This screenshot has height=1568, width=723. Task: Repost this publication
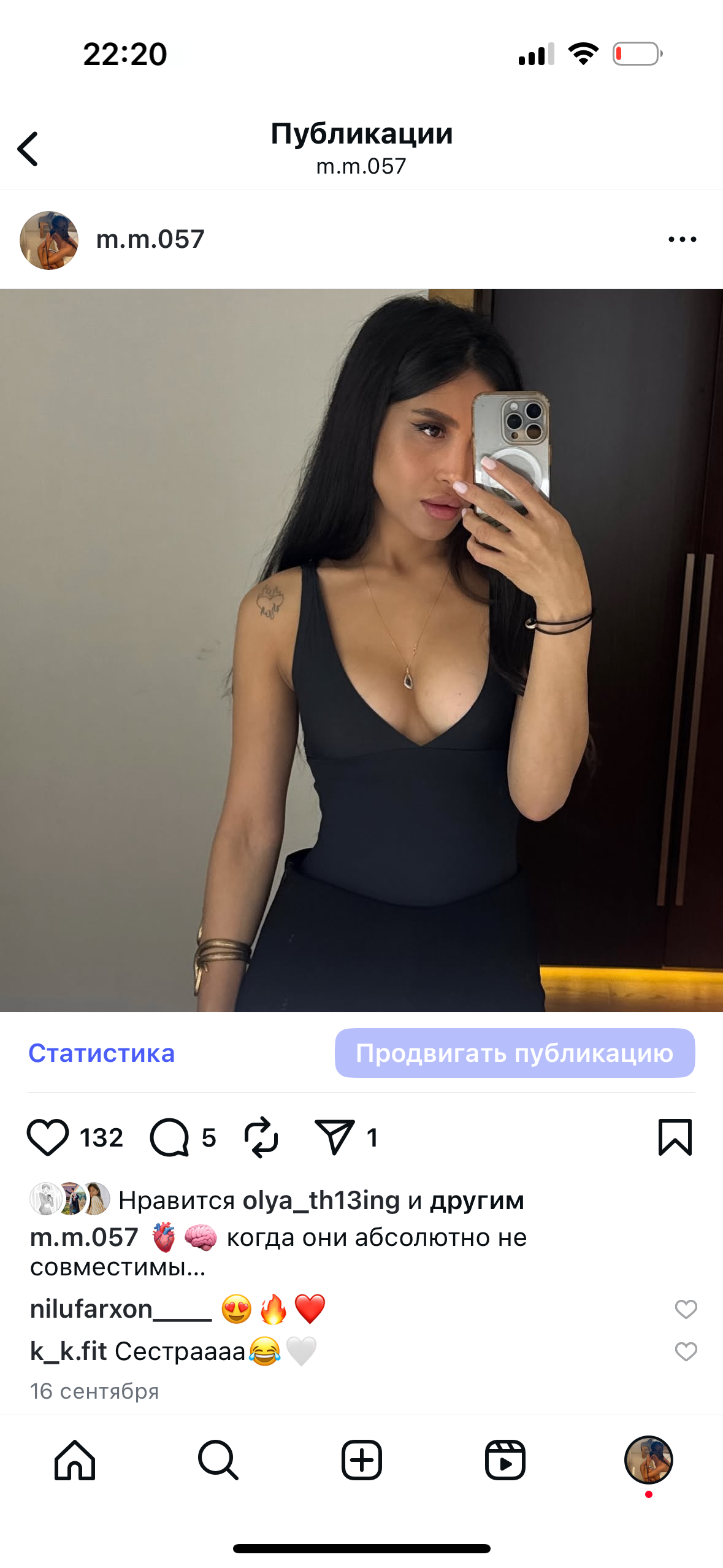261,1137
